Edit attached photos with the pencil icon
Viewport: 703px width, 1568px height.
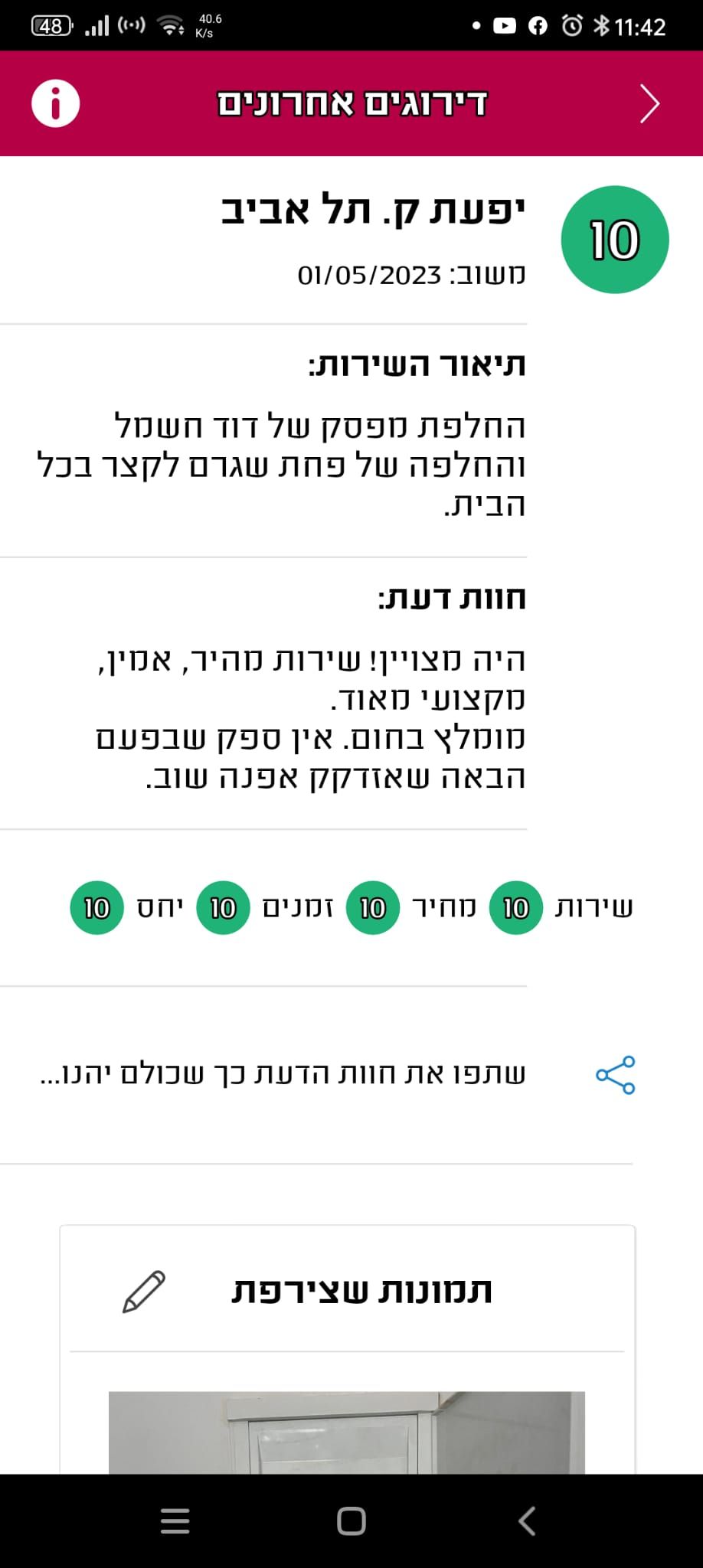[x=144, y=1292]
